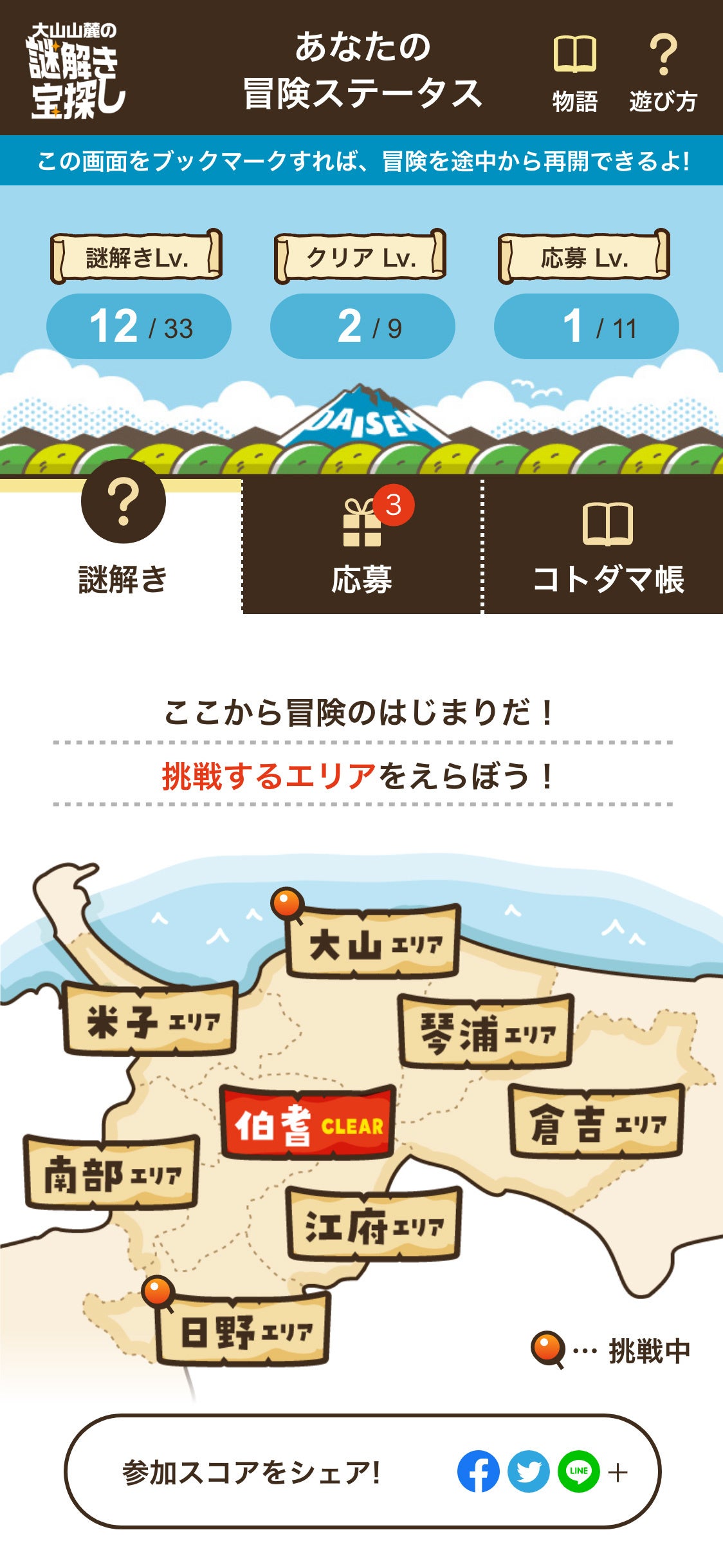Open the cleared 伯耆 area

point(309,1124)
